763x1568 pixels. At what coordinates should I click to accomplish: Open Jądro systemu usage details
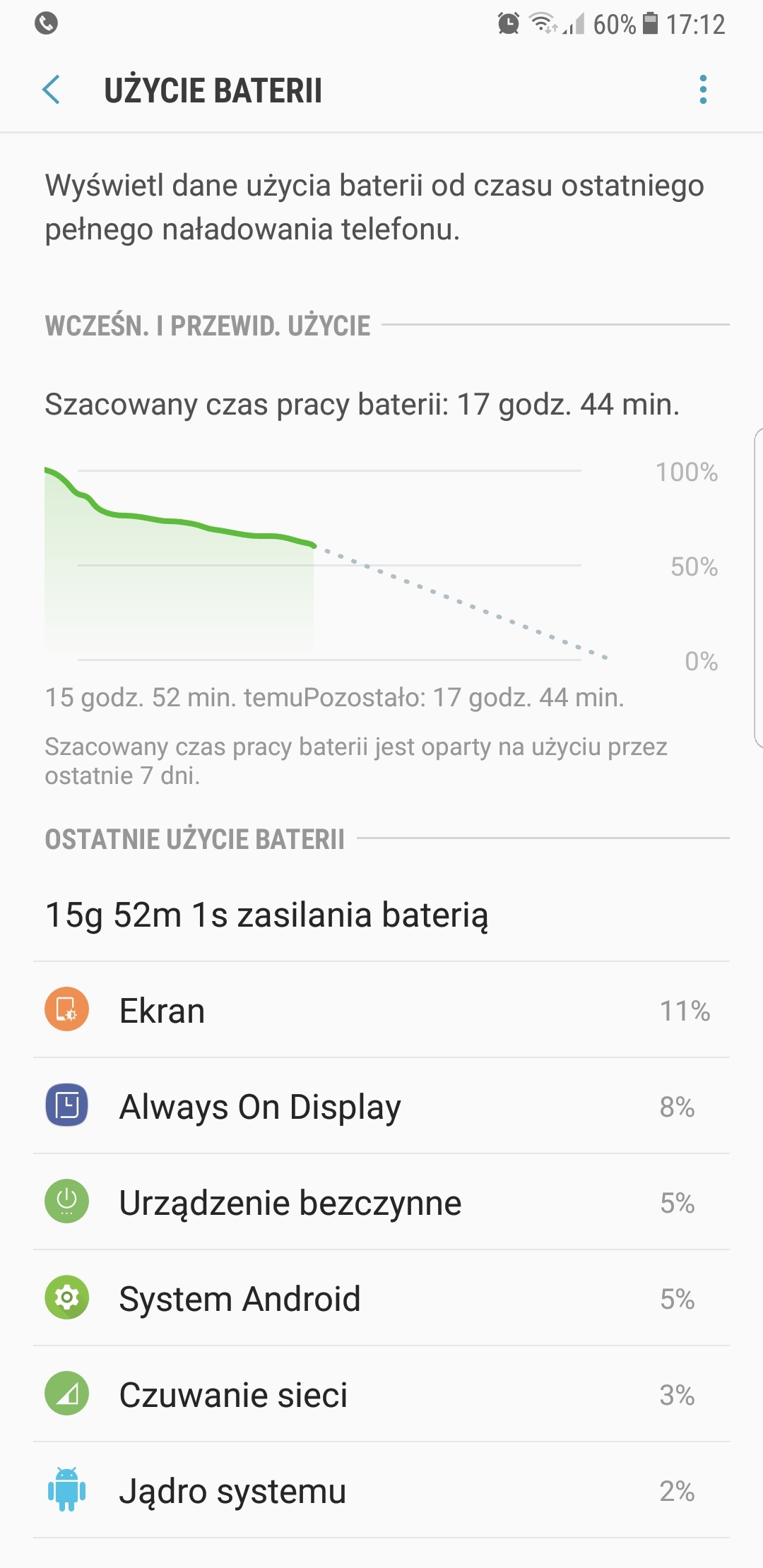click(x=381, y=1490)
